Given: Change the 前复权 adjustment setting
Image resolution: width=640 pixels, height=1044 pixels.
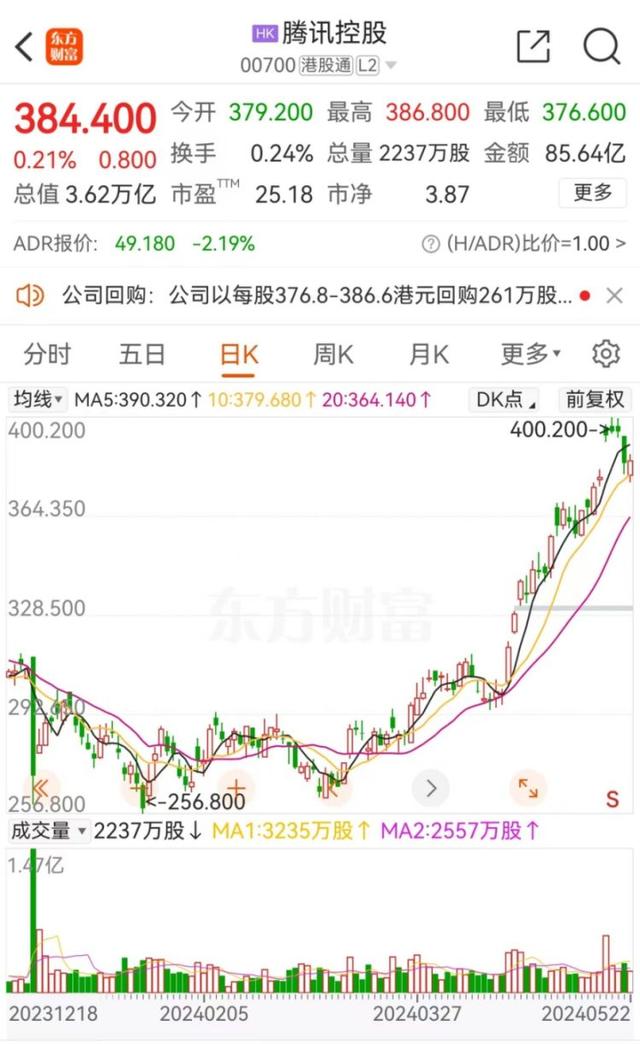Looking at the screenshot, I should [594, 400].
